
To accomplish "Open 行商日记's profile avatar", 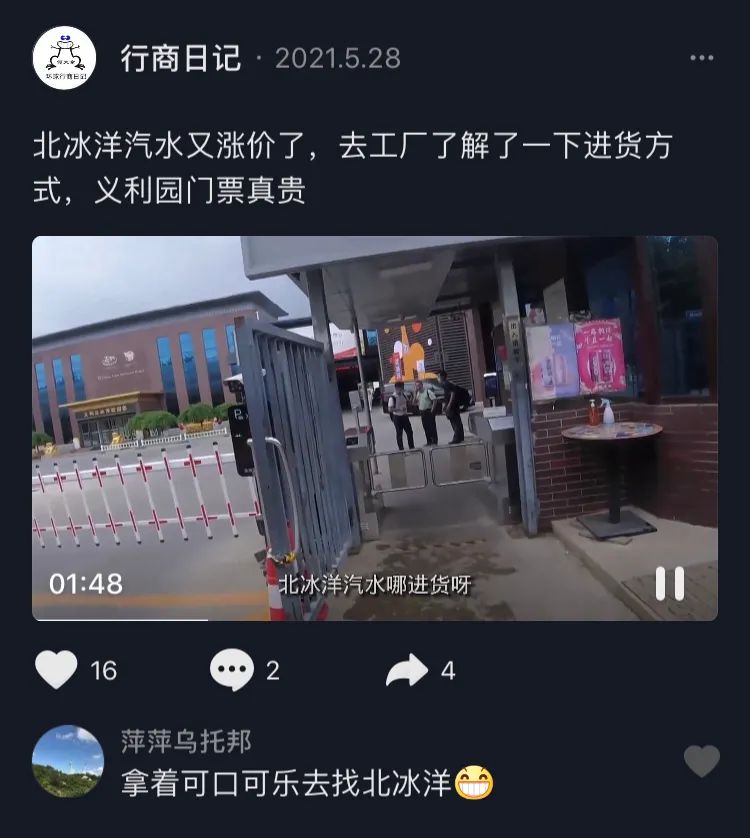I will 64,58.
